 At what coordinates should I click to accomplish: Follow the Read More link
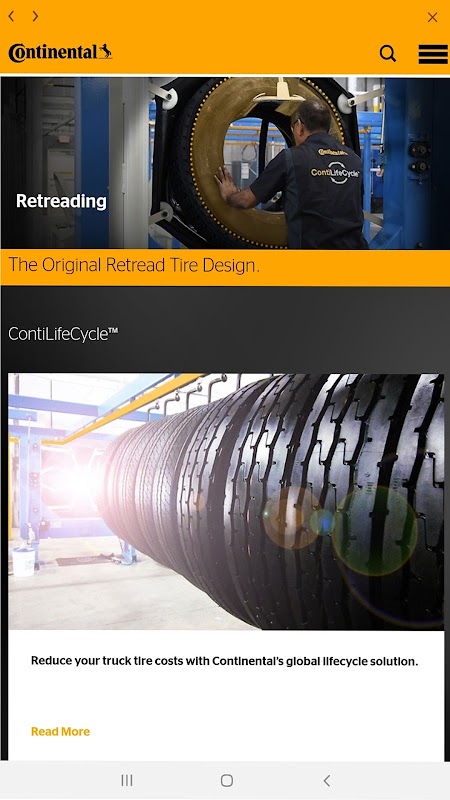tap(60, 731)
